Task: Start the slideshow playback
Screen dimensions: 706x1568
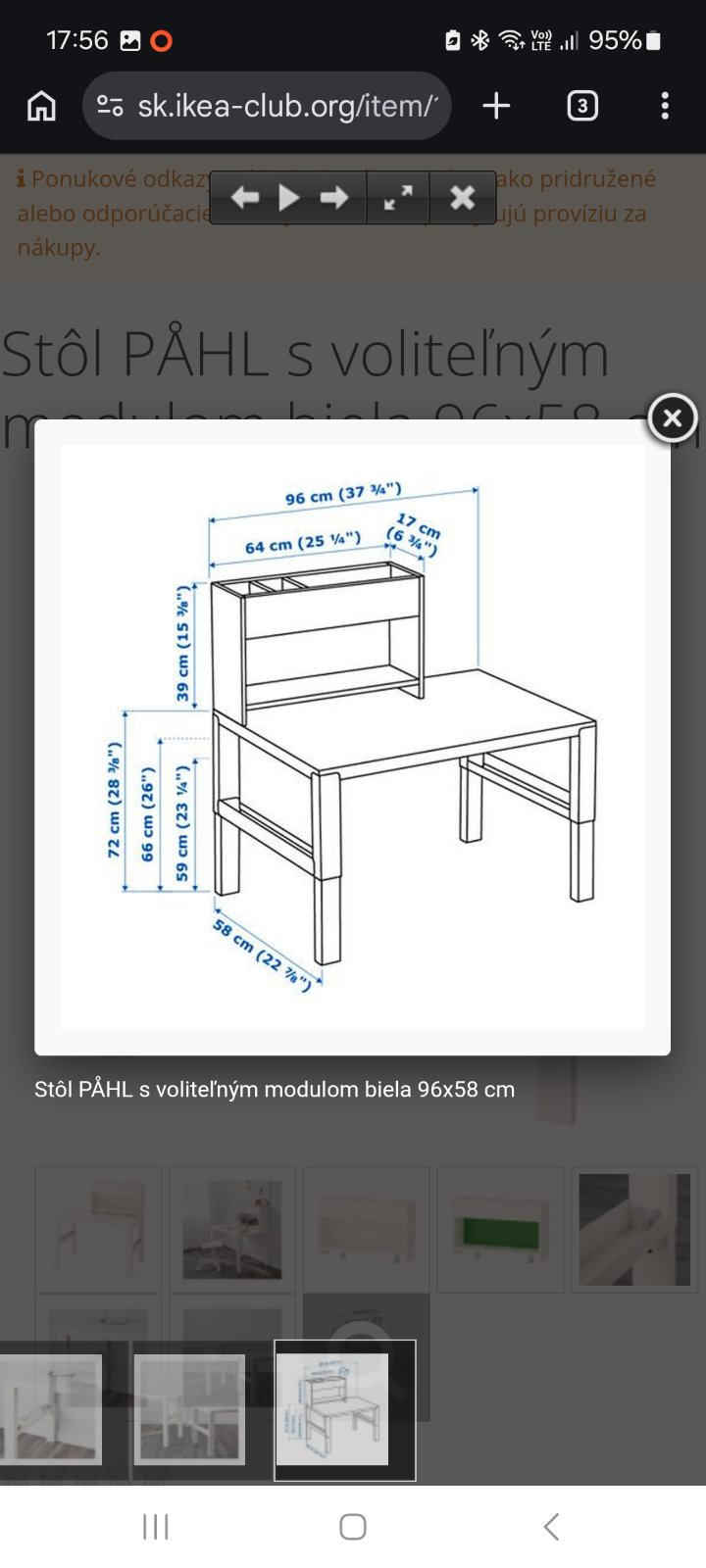Action: click(x=288, y=198)
